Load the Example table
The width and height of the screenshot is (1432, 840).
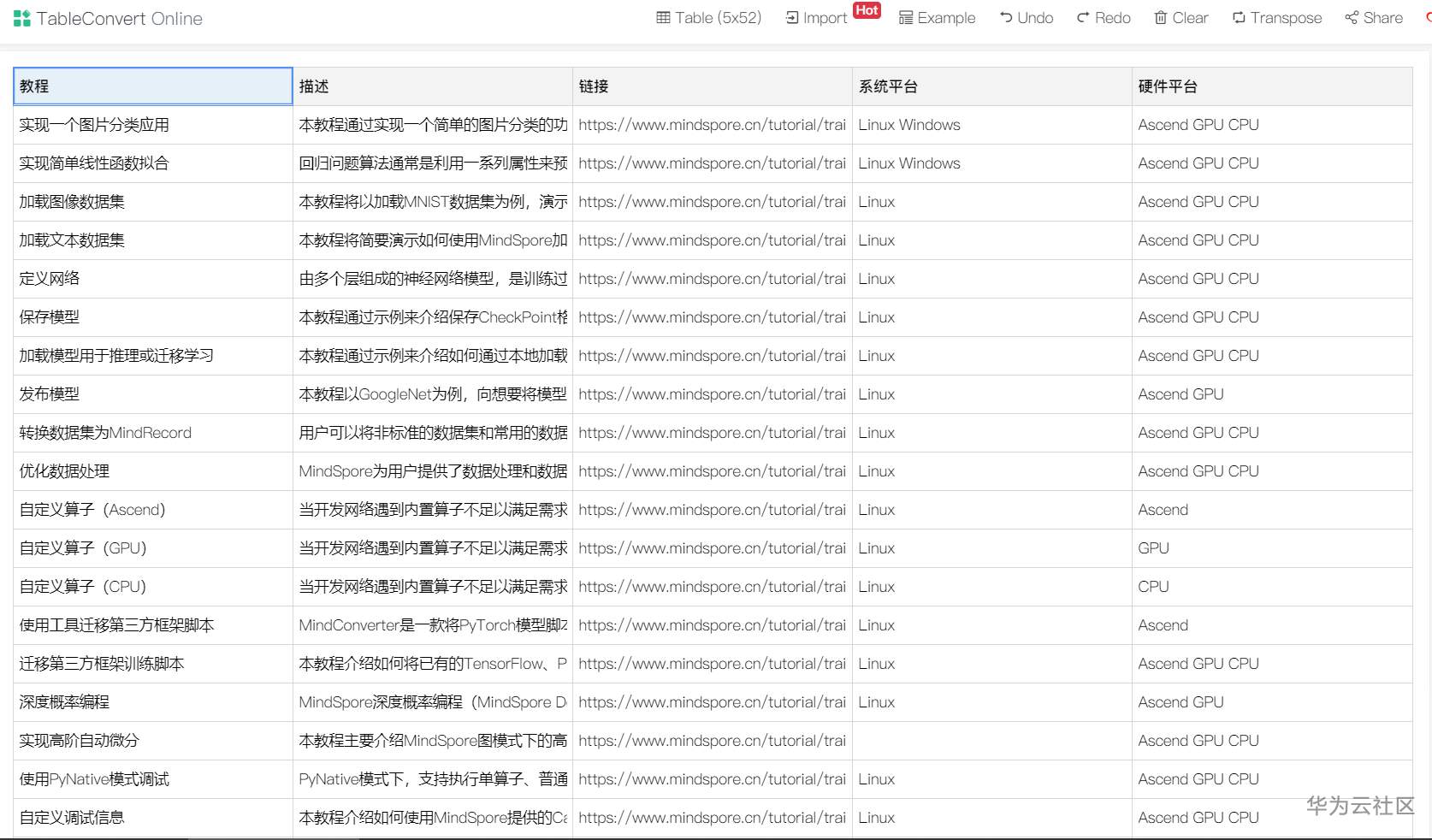[x=937, y=18]
